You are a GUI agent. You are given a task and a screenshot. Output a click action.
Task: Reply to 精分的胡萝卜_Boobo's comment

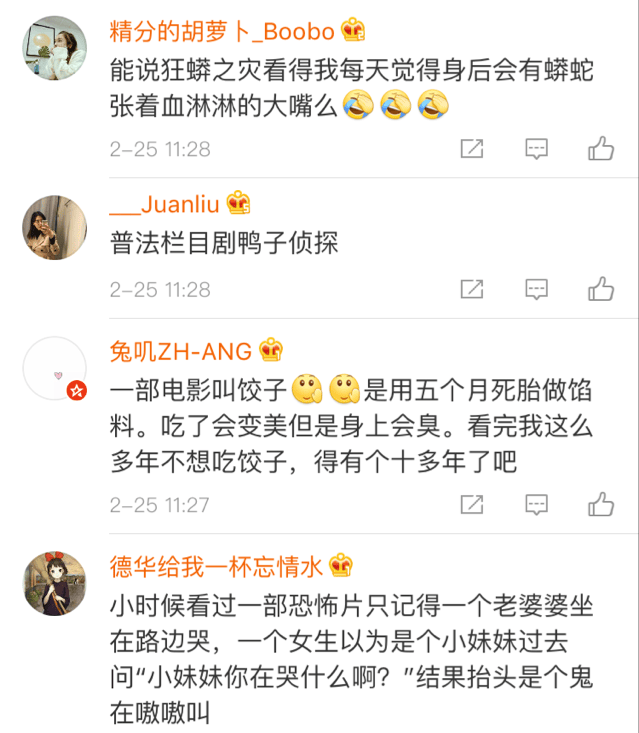(x=537, y=150)
